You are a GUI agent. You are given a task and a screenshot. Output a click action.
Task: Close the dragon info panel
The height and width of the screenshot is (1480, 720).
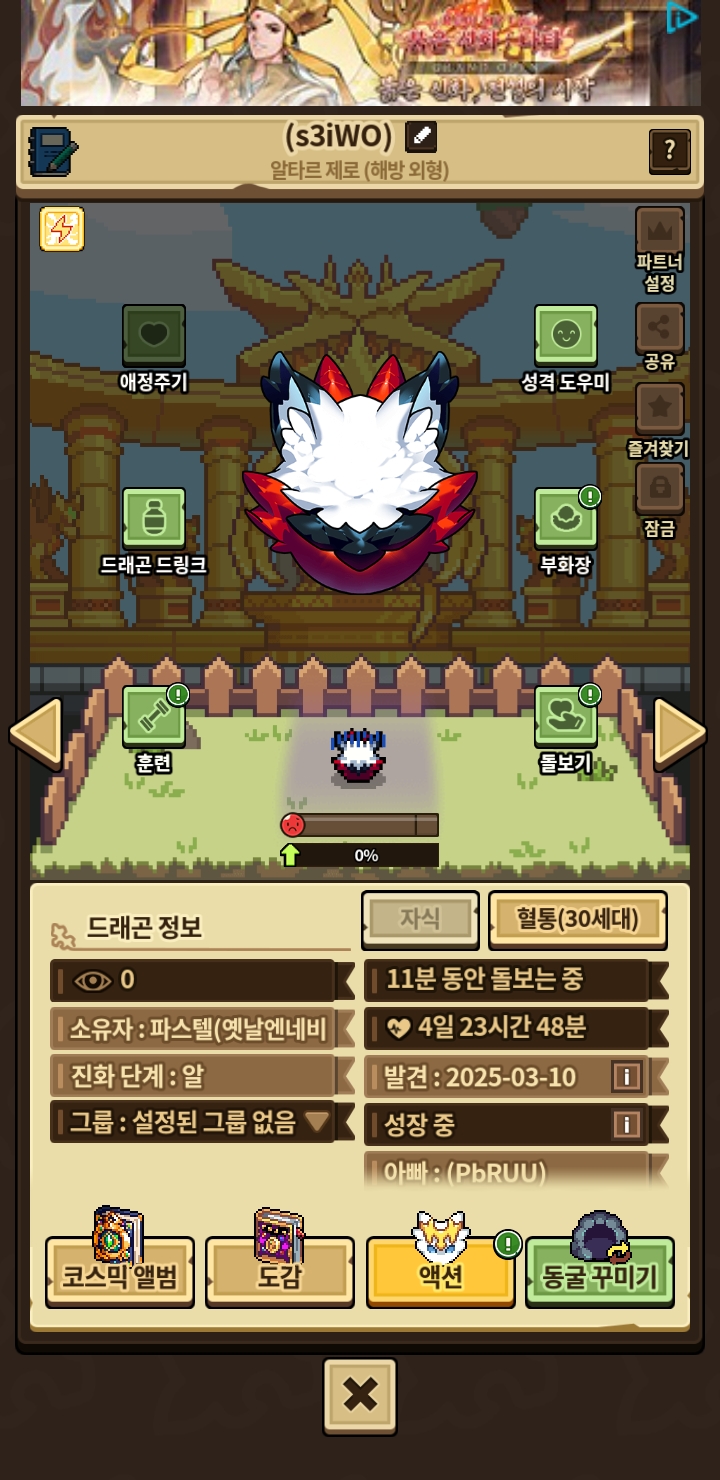tap(360, 1395)
